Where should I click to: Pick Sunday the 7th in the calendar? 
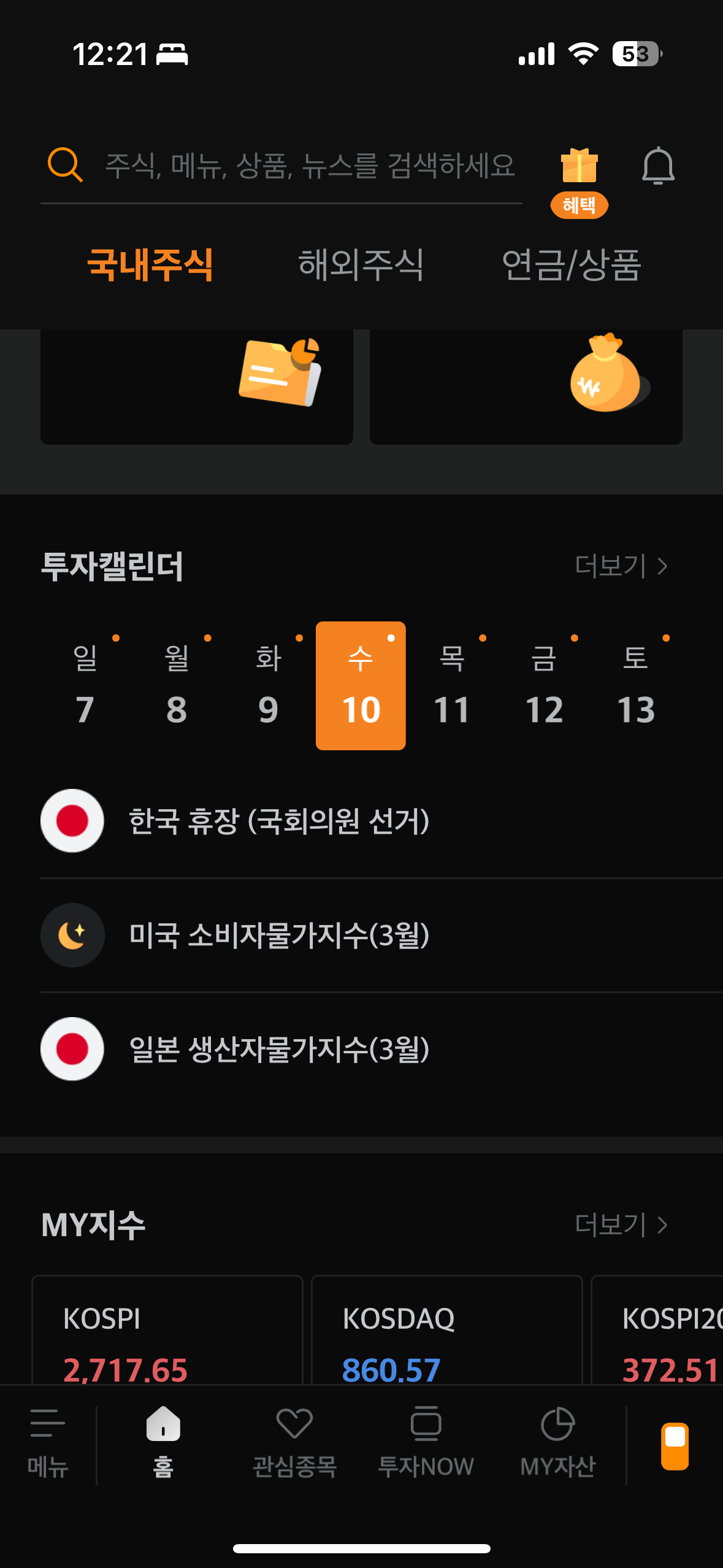coord(85,685)
